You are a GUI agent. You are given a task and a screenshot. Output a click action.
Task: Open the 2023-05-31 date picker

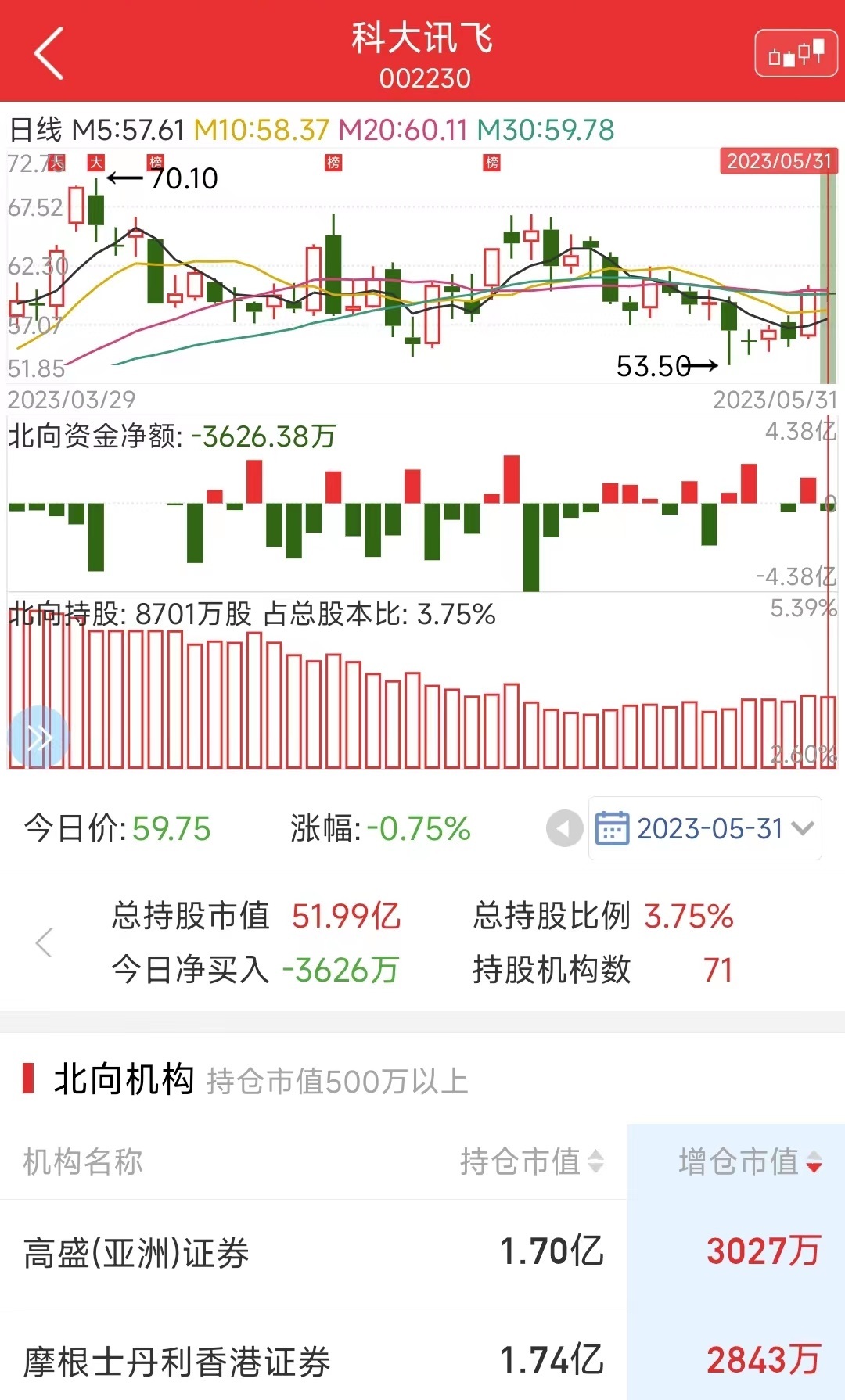(705, 828)
